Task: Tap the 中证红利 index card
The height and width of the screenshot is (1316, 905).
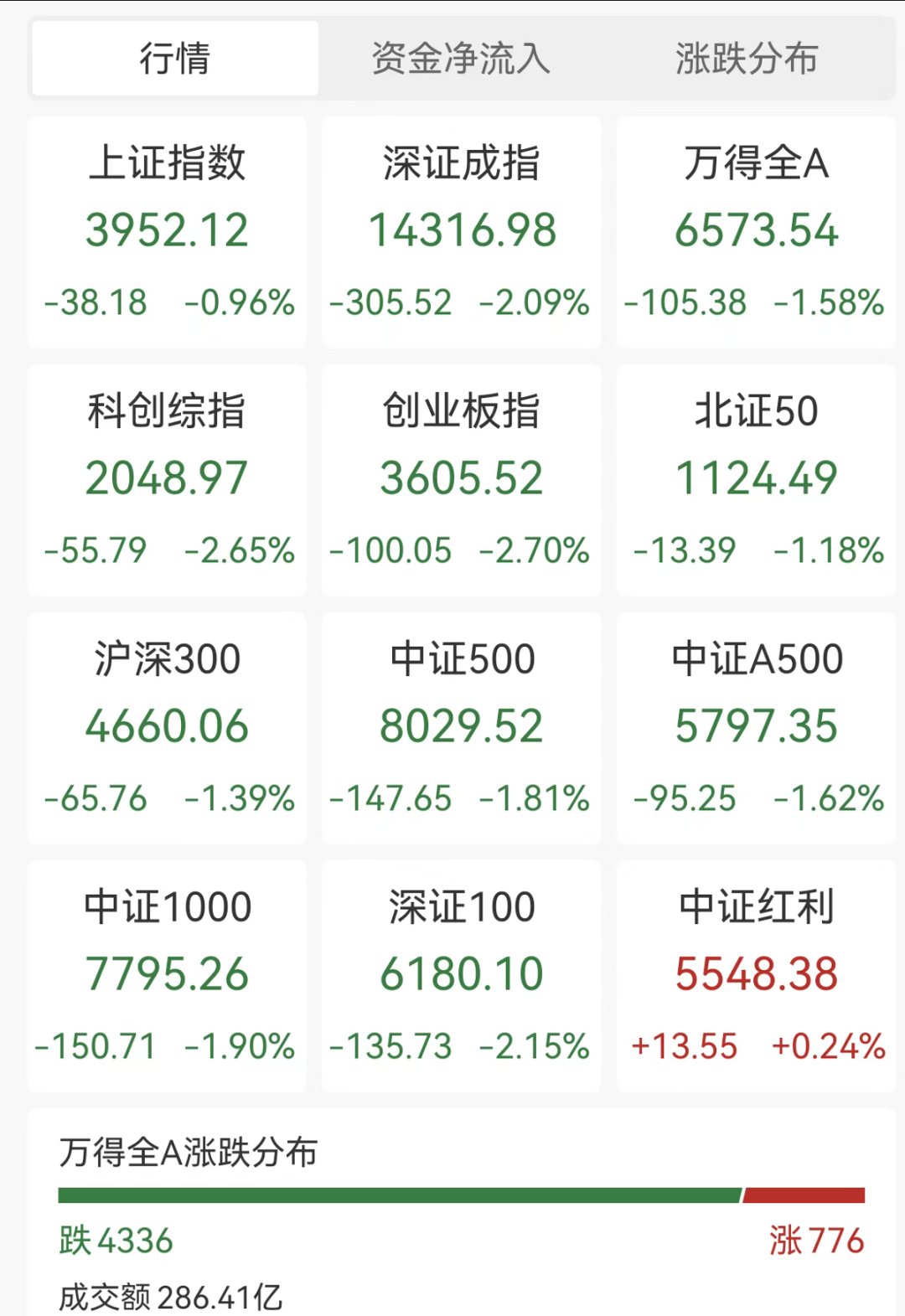Action: coord(756,976)
